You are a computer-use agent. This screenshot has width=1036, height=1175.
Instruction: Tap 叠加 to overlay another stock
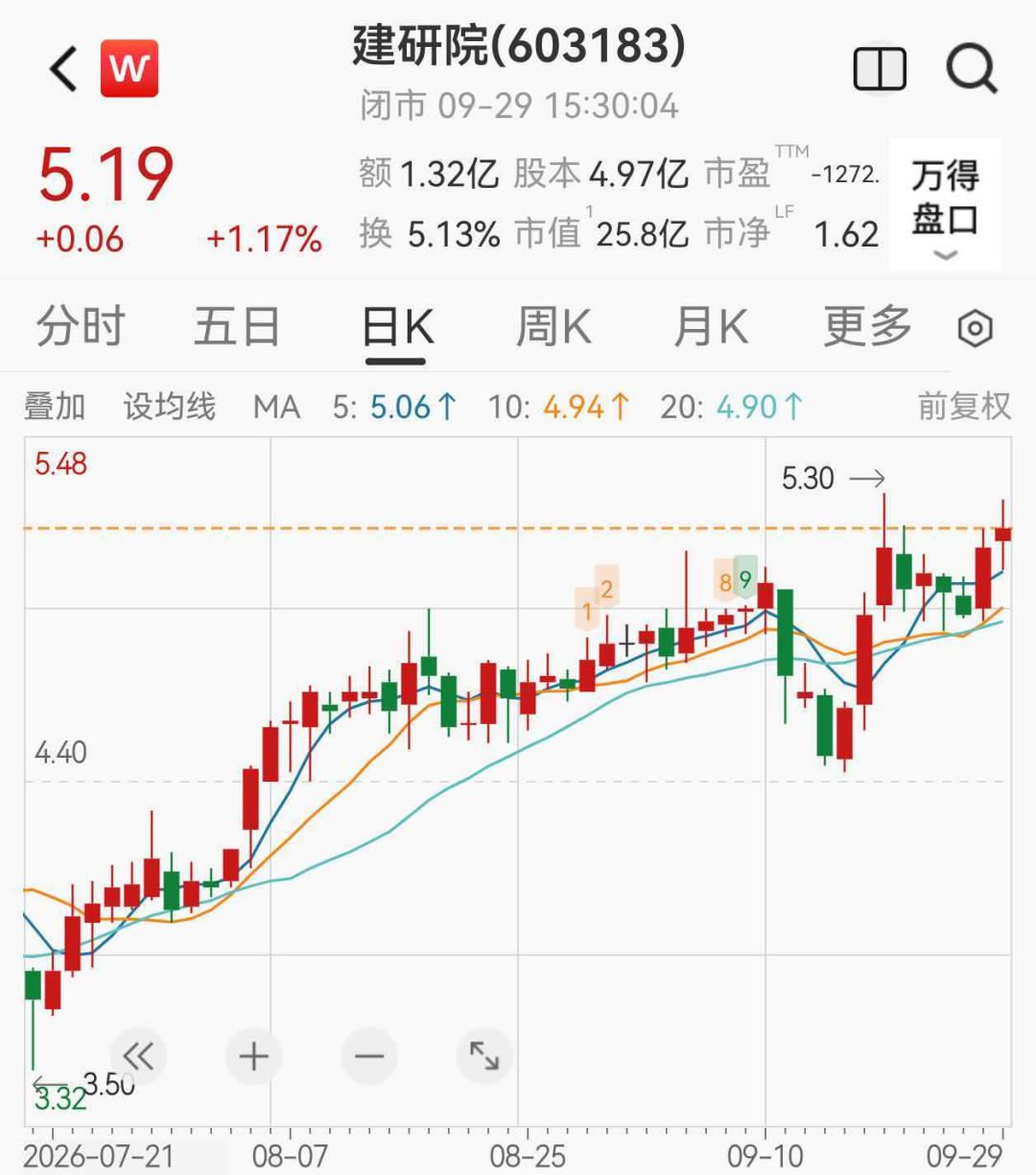click(x=55, y=407)
